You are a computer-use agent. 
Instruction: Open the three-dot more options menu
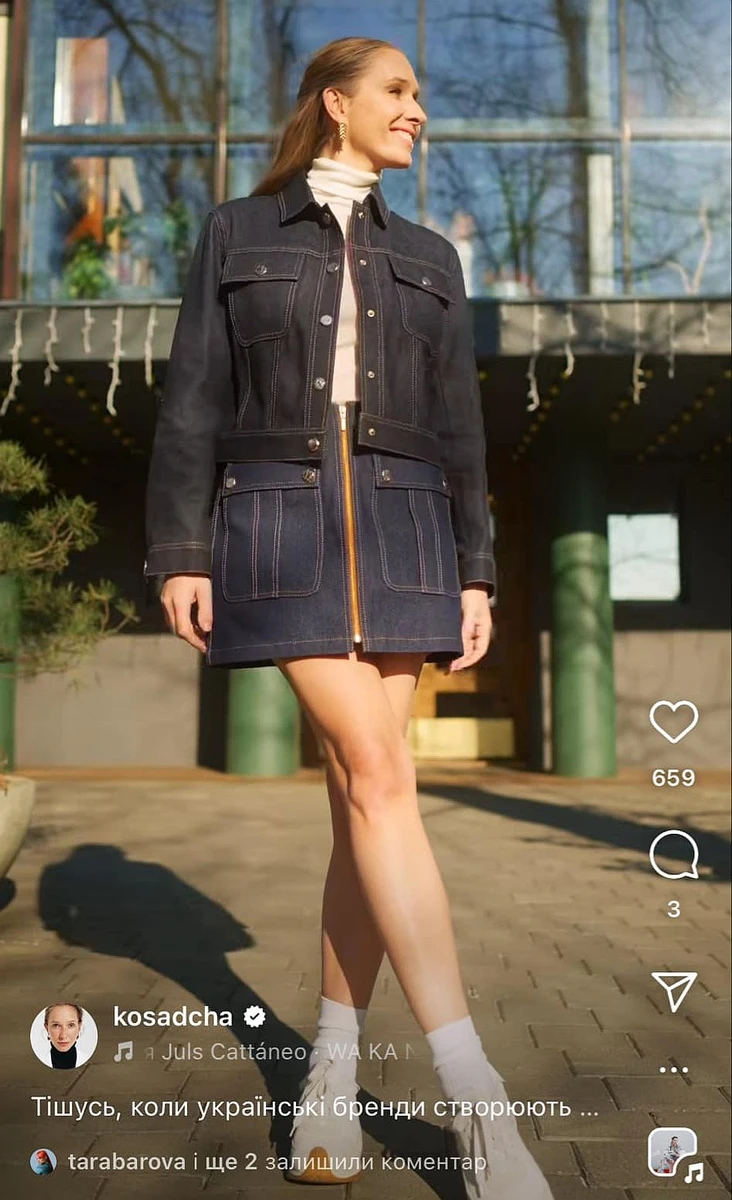(x=673, y=1069)
